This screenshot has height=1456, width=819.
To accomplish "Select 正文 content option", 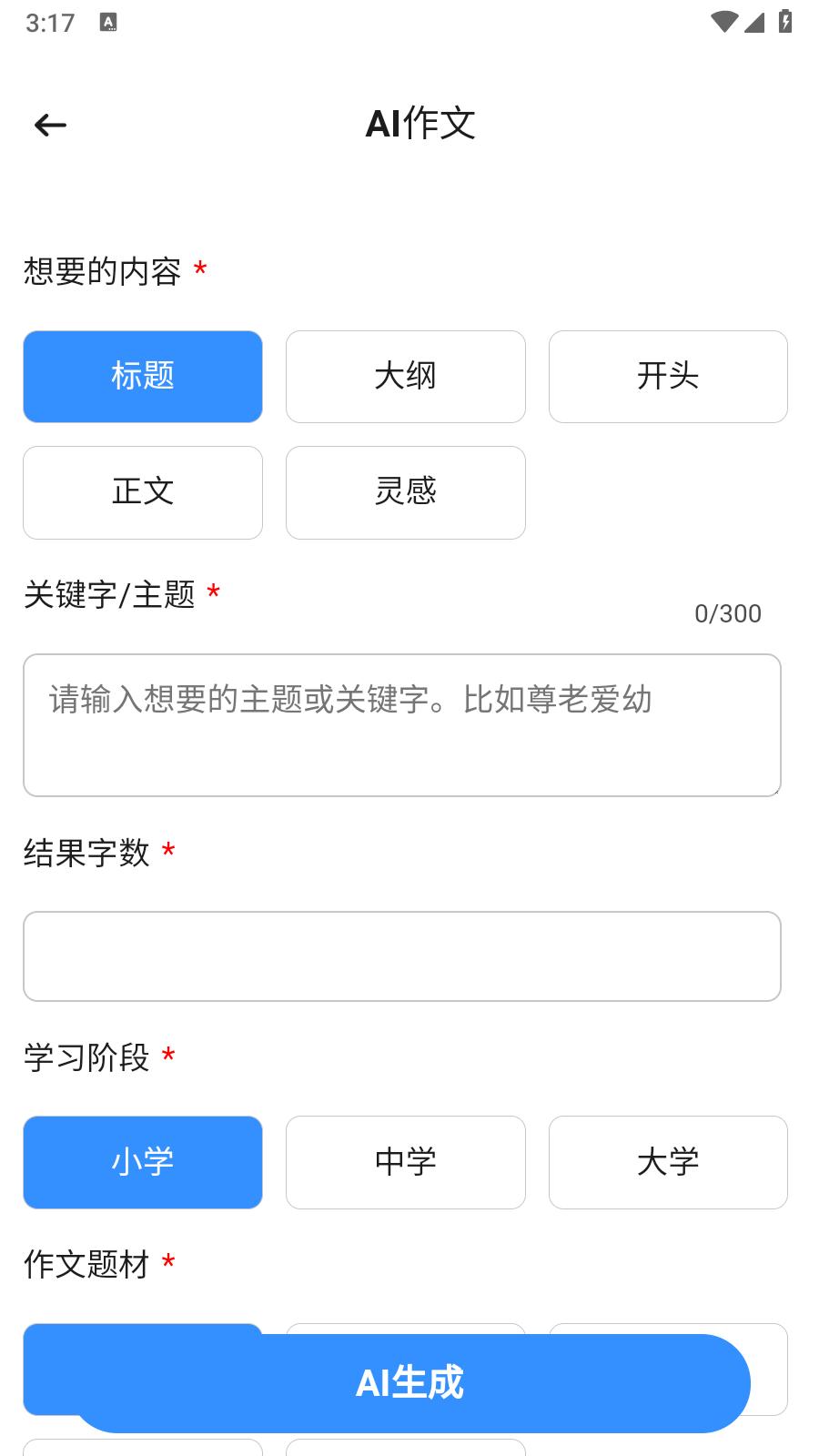I will [143, 492].
